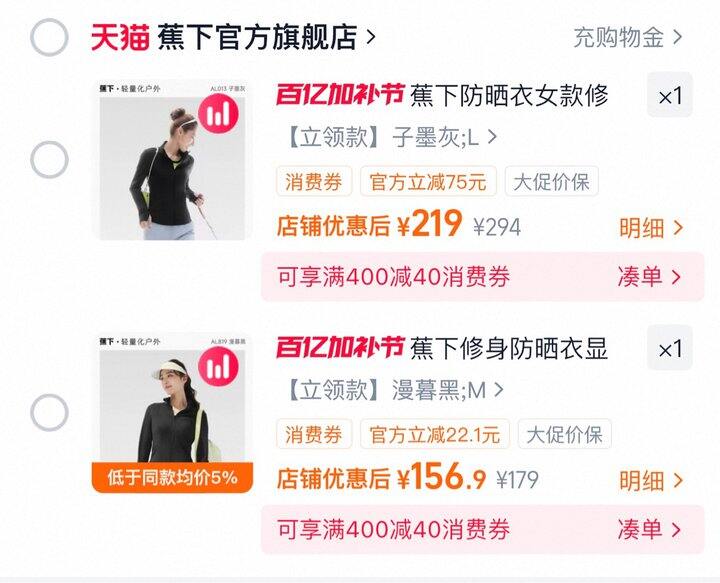Open 蕉下防晒衣女款修 product title
The width and height of the screenshot is (720, 583).
pyautogui.click(x=510, y=96)
